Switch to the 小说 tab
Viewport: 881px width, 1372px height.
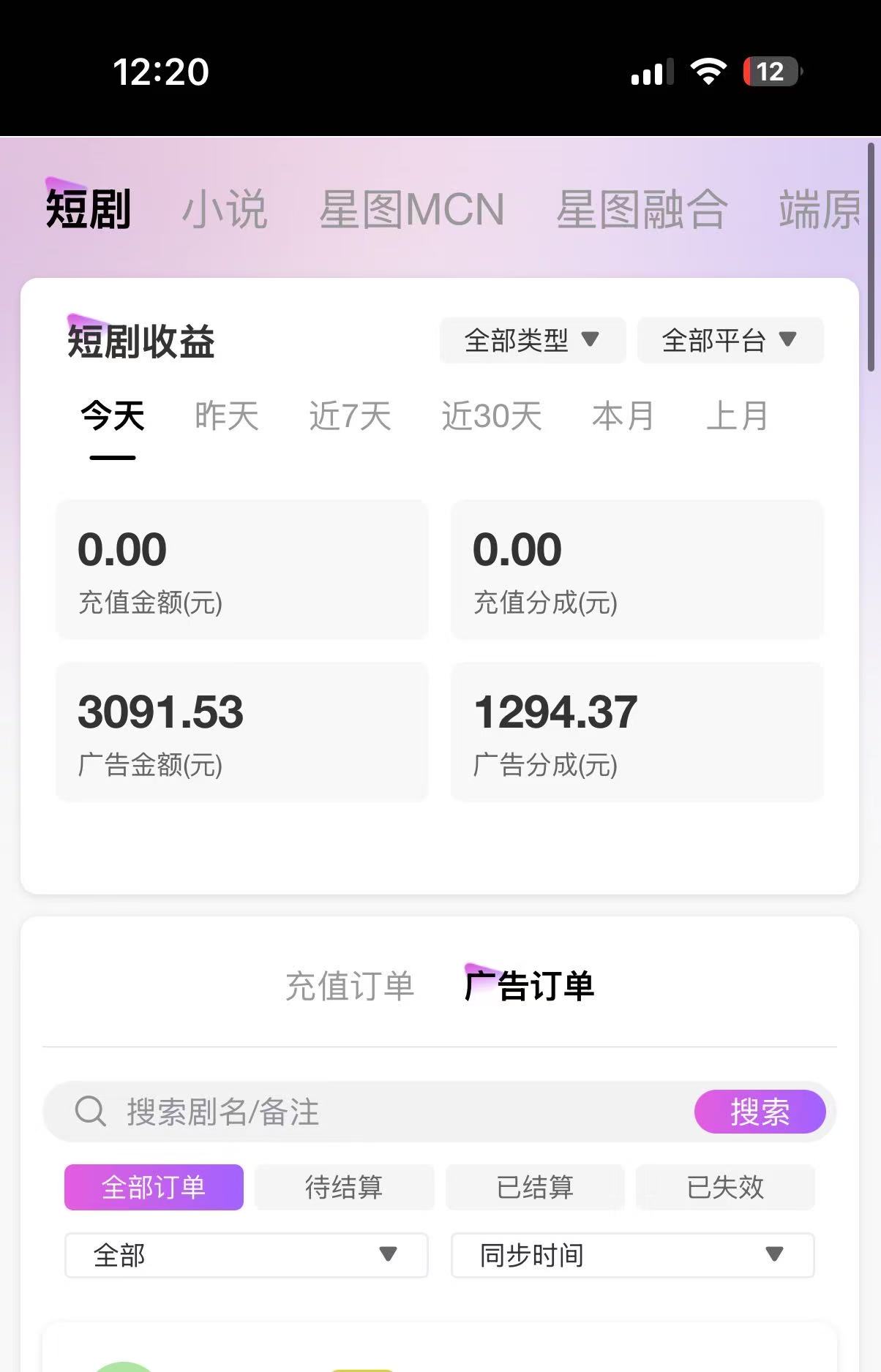click(224, 209)
